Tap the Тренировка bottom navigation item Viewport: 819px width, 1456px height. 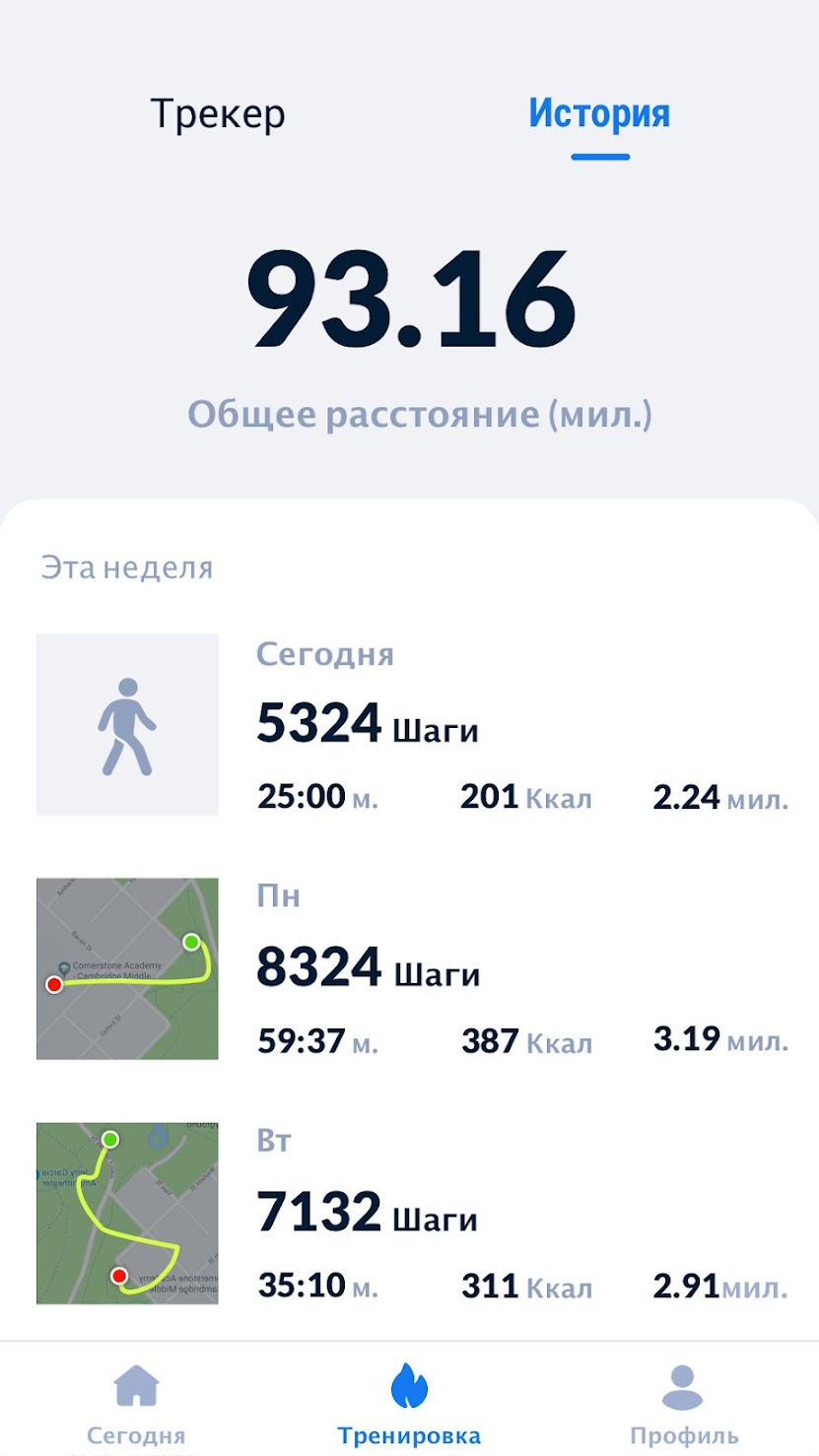tap(409, 1403)
